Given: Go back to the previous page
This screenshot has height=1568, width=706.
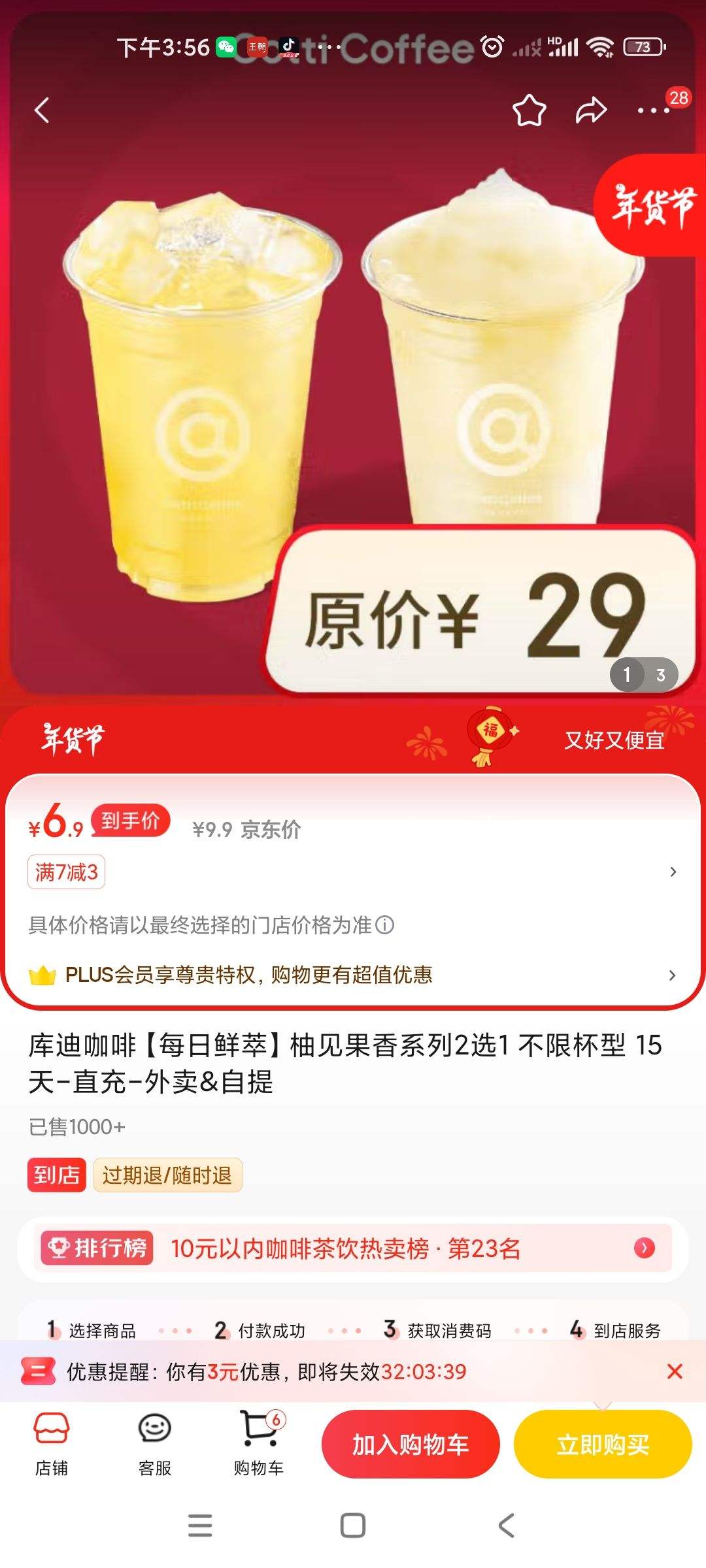Looking at the screenshot, I should 42,110.
